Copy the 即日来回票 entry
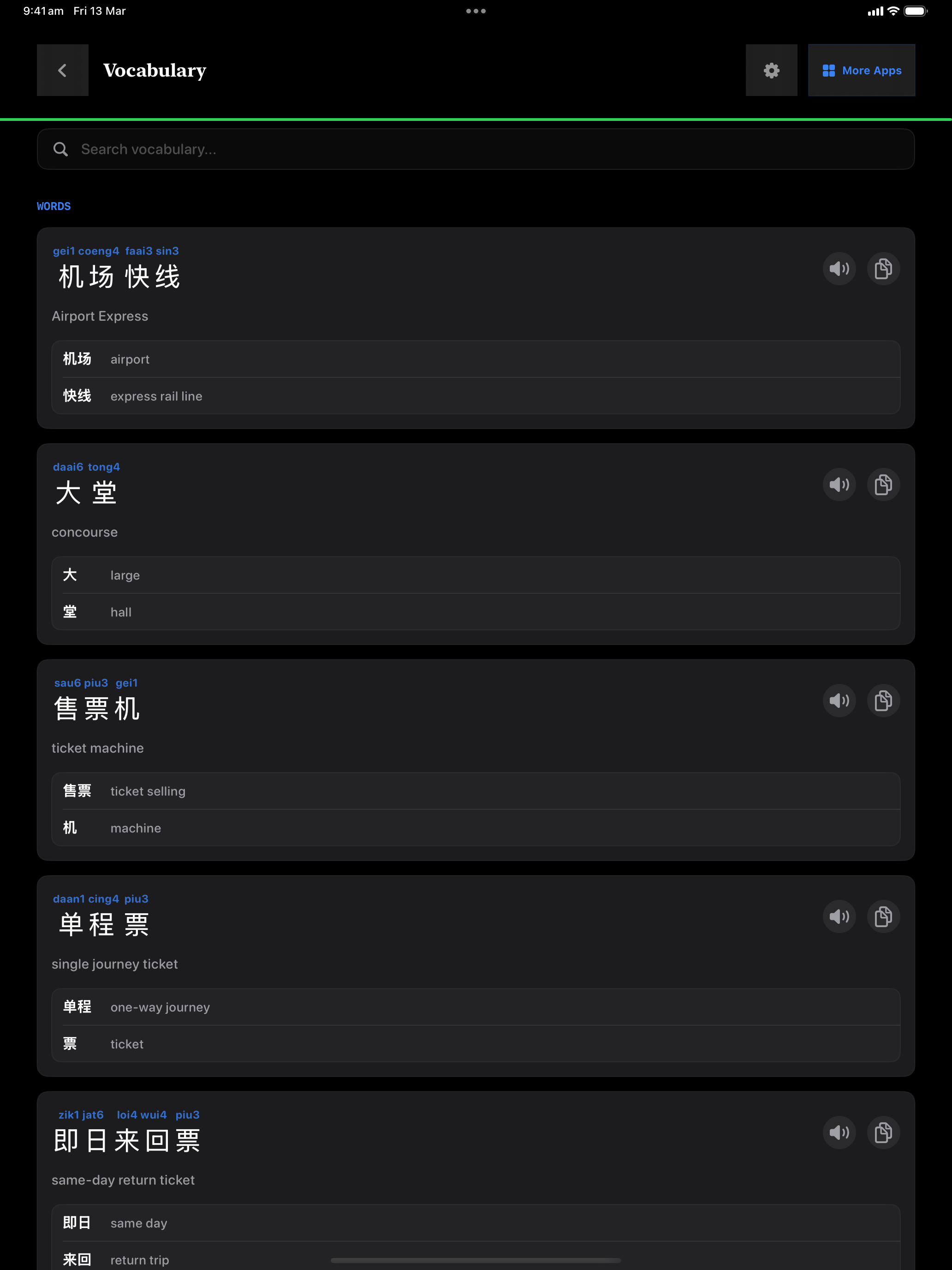This screenshot has width=952, height=1270. (x=882, y=1133)
